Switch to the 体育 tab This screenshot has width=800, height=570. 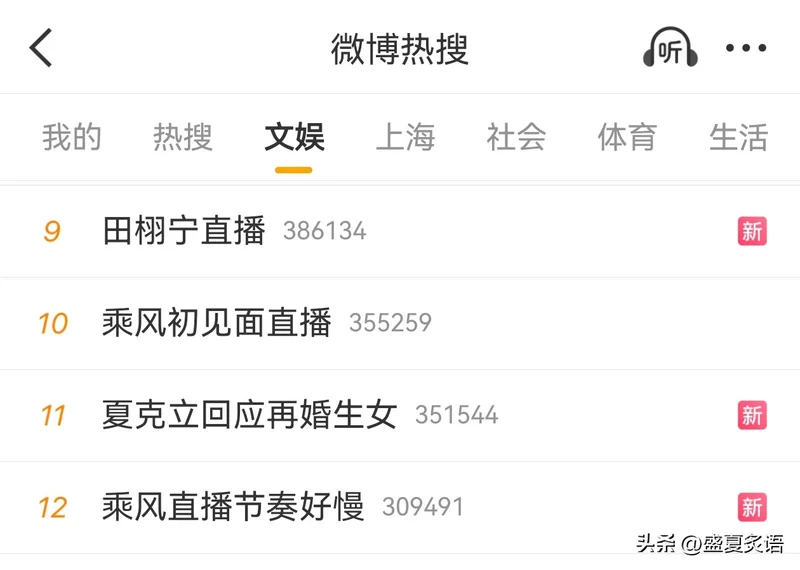pos(627,137)
